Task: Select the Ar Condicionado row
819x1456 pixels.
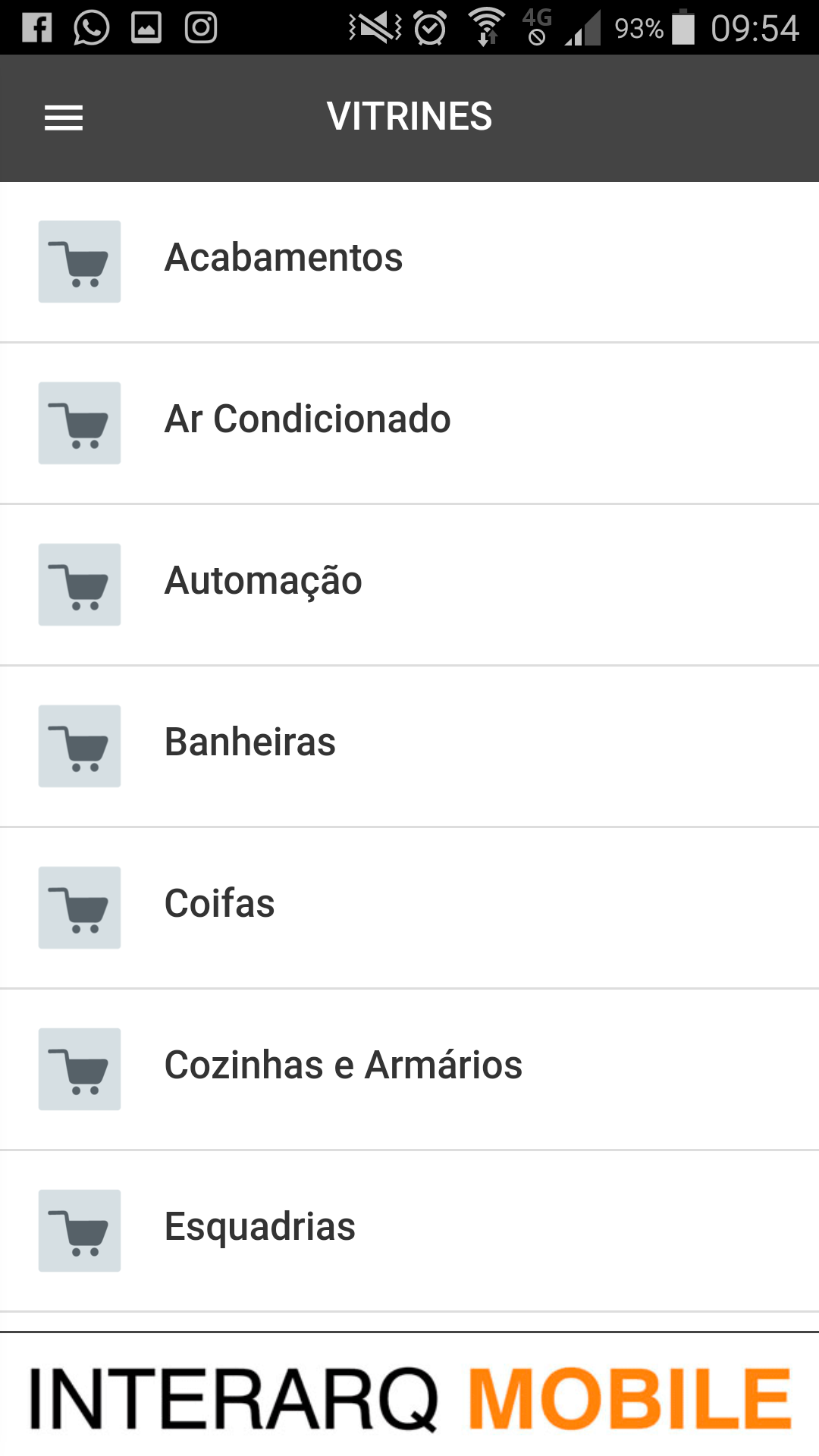Action: [x=409, y=423]
